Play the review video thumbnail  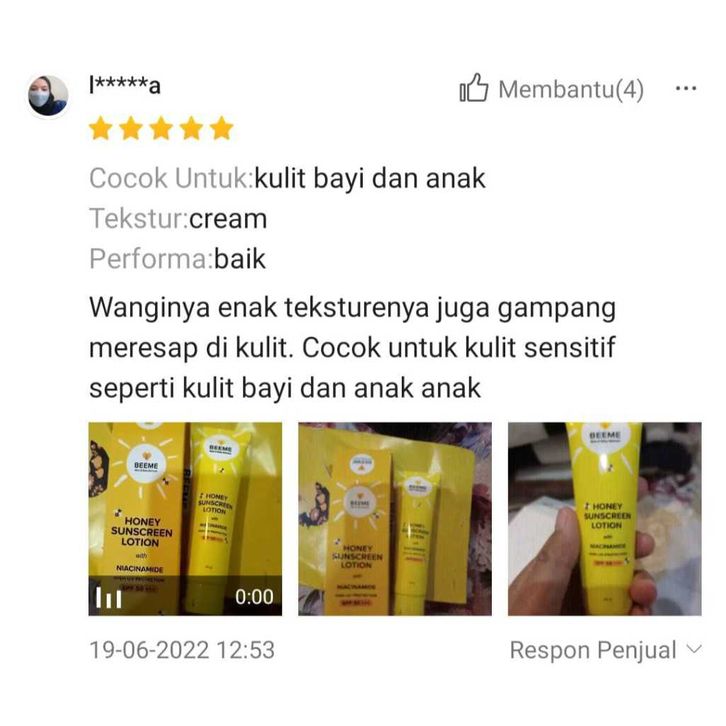pyautogui.click(x=185, y=518)
